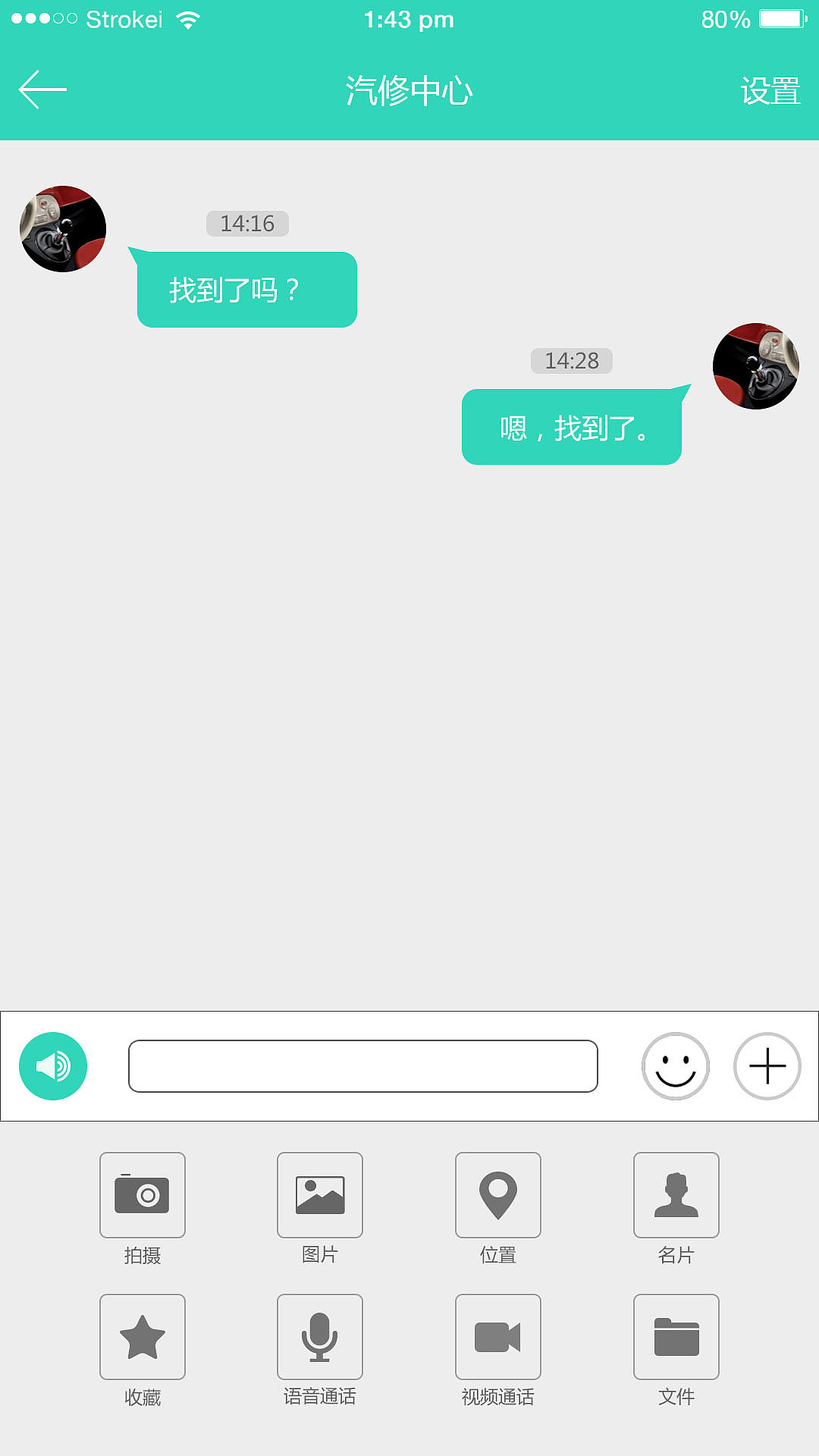Viewport: 819px width, 1456px height.
Task: Collapse the attachment grid with the plus button
Action: [x=766, y=1065]
